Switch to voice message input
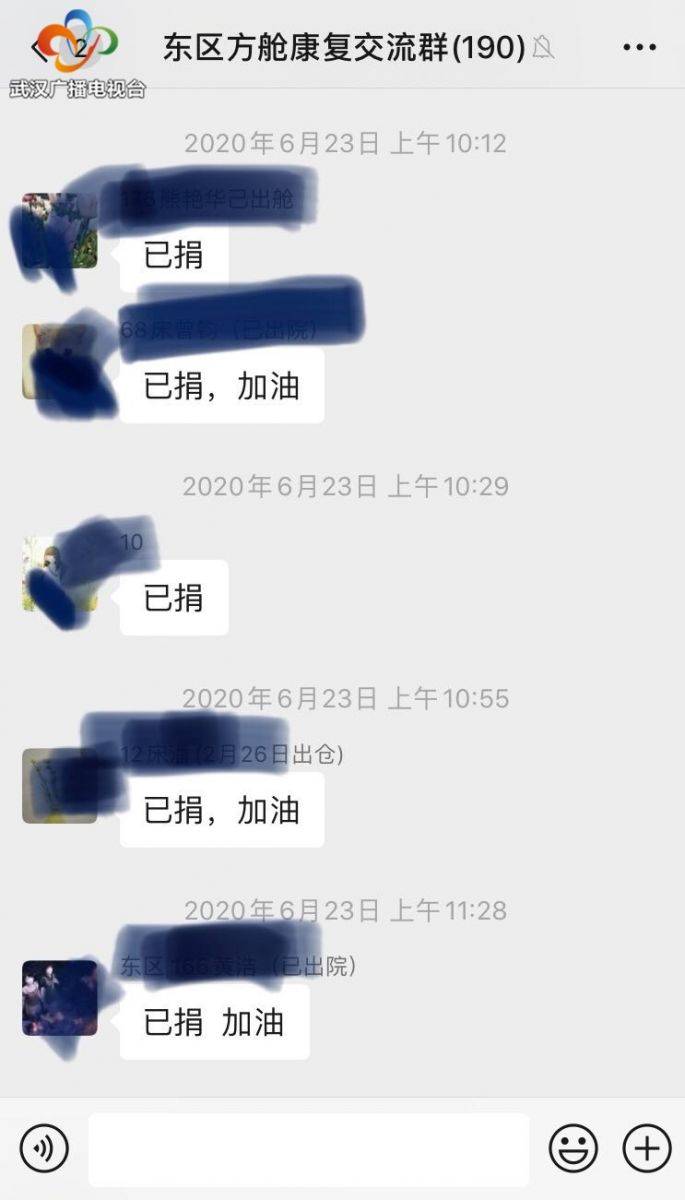The image size is (685, 1200). (44, 1148)
